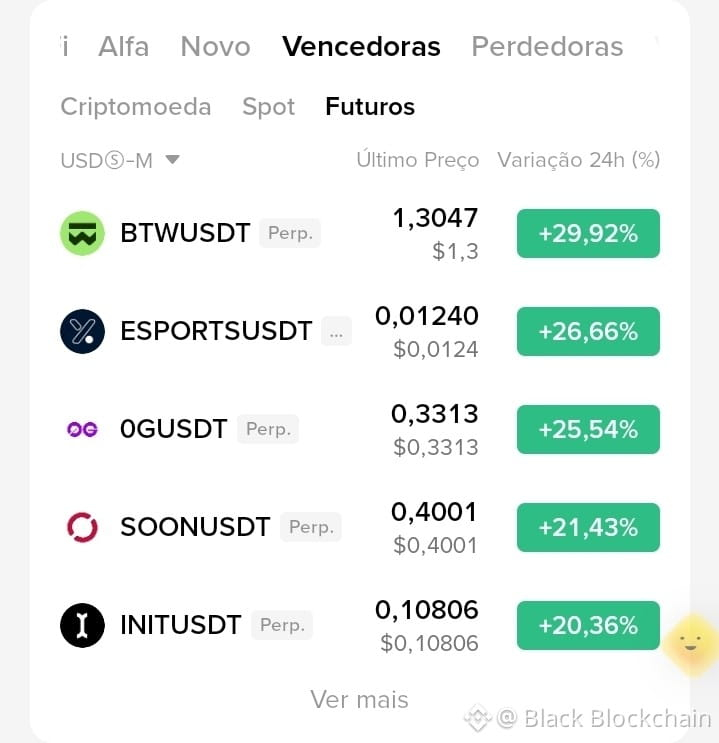This screenshot has width=719, height=743.
Task: Open the ESPORTSUSDT row
Action: [x=360, y=331]
